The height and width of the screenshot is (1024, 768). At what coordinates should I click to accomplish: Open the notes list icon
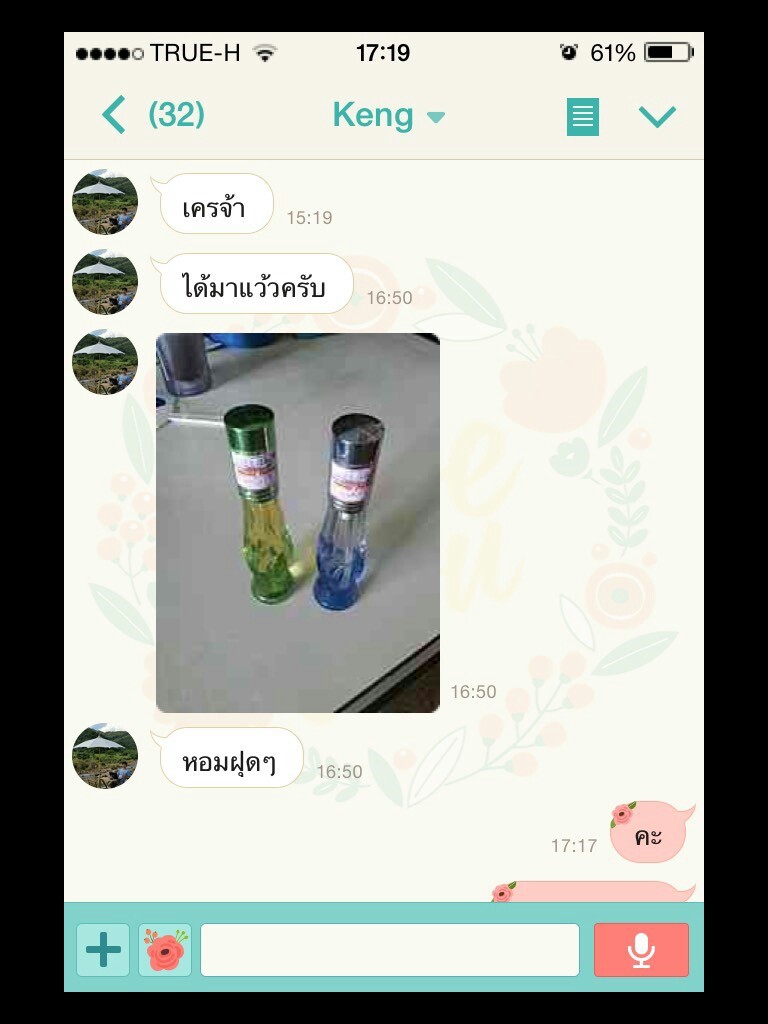click(582, 117)
